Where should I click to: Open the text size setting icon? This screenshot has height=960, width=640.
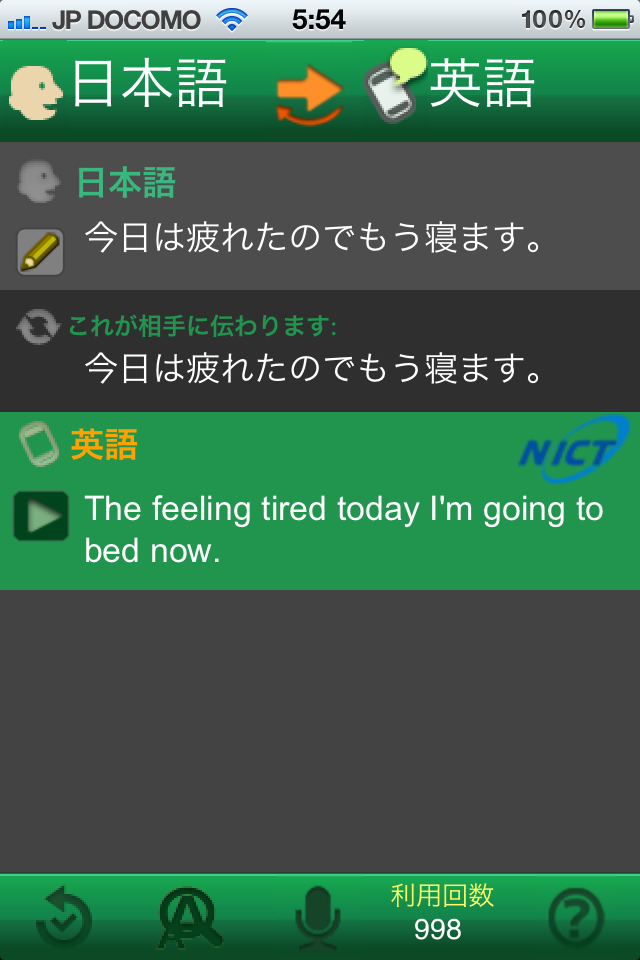189,915
